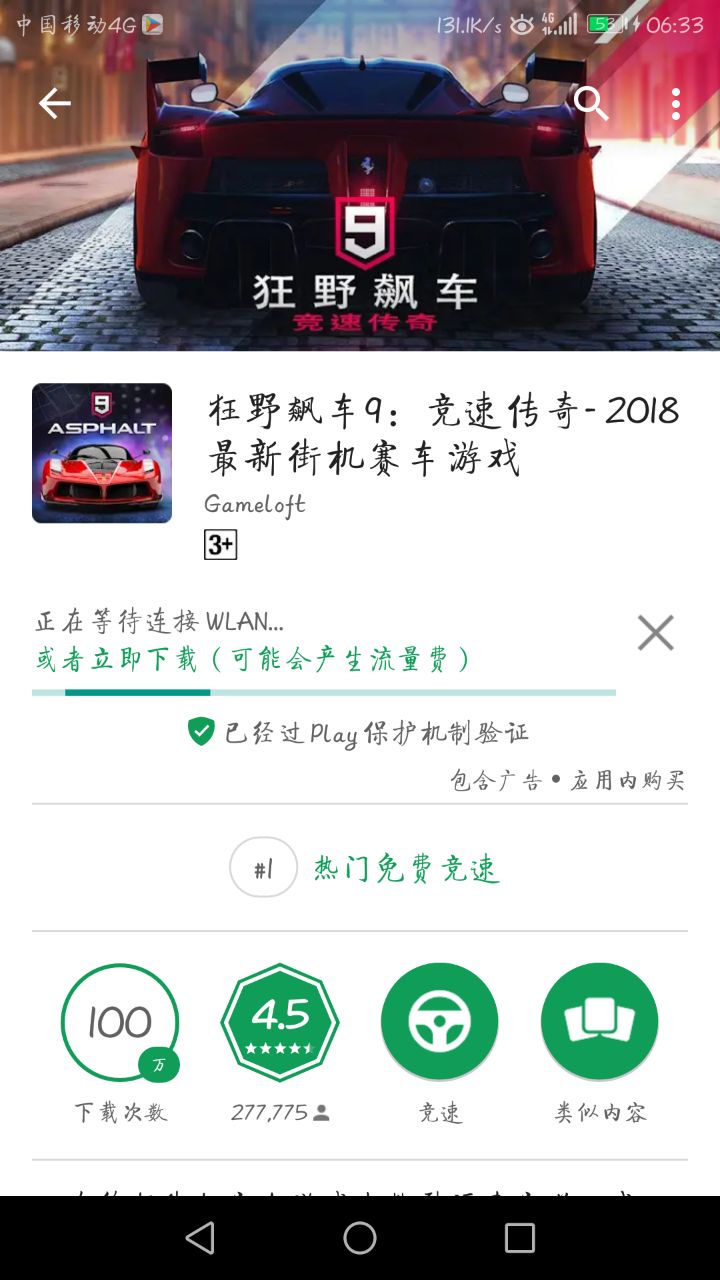Open the 竞速 category
This screenshot has width=720, height=1280.
[440, 1022]
